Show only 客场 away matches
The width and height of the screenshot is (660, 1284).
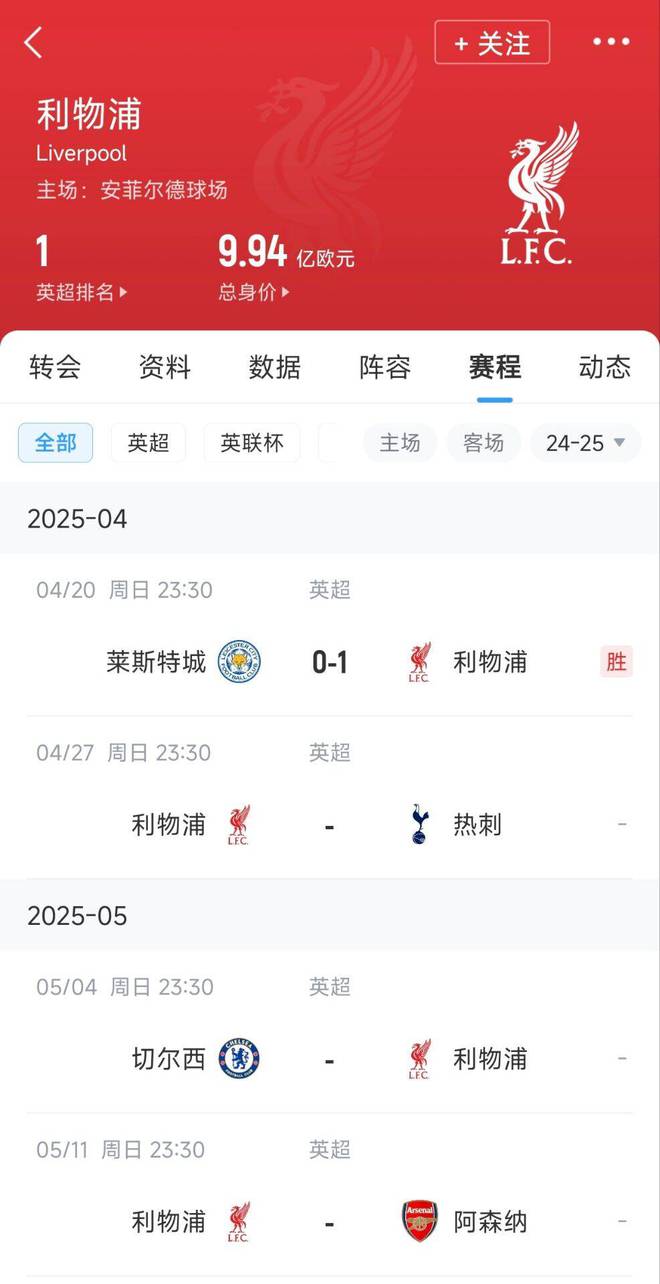483,443
